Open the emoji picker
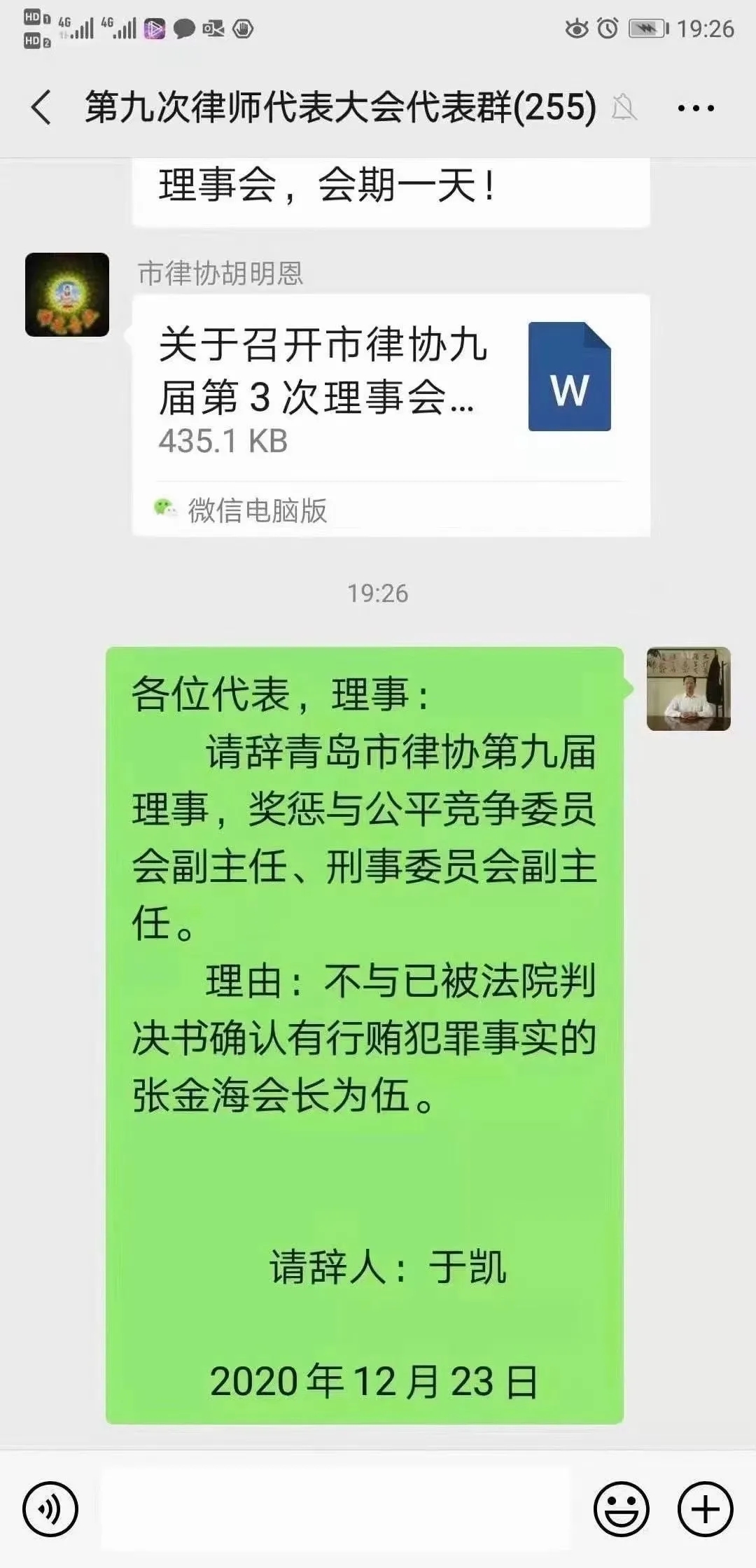Screen dimensions: 756x1568 621,1508
